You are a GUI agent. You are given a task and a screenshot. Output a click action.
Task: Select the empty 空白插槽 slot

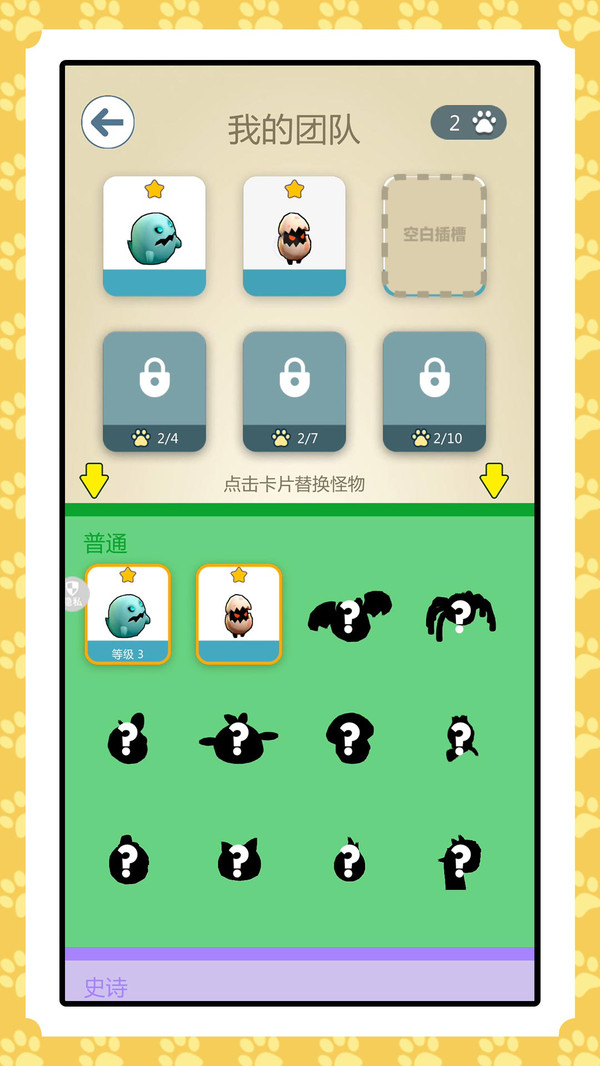(x=434, y=236)
